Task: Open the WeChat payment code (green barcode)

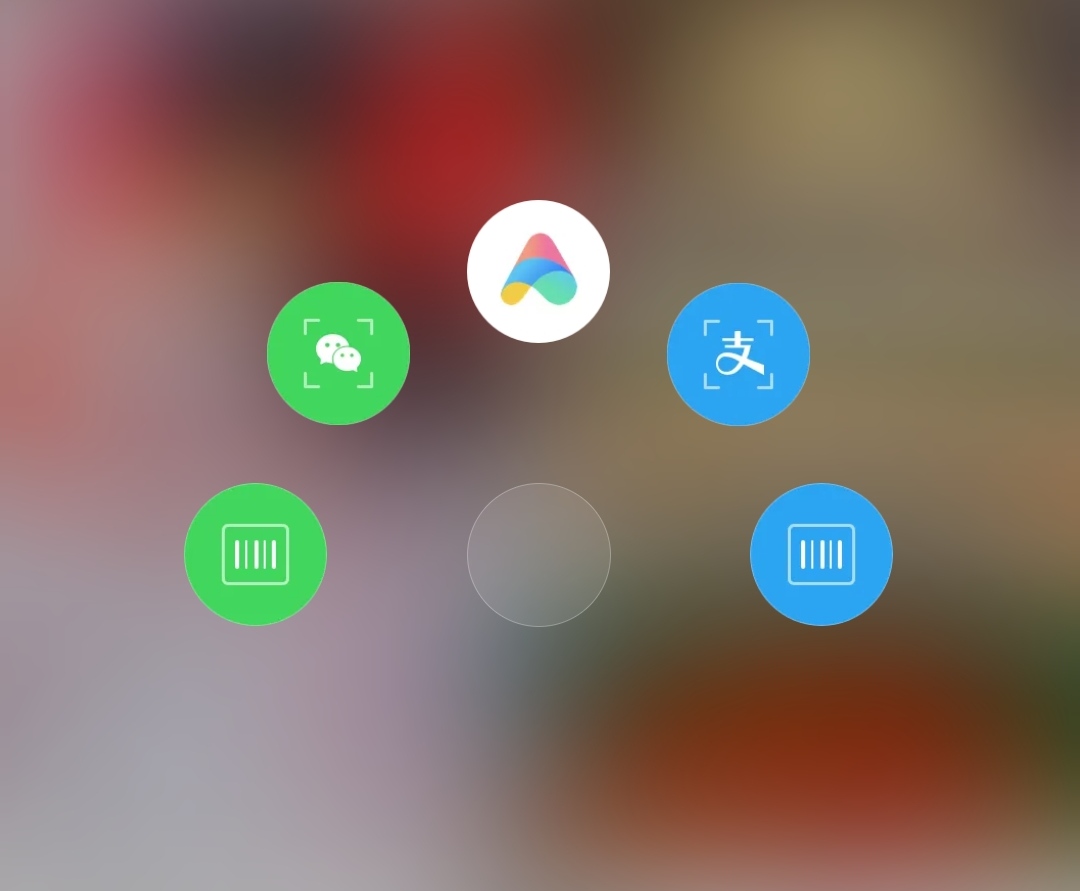Action: (255, 554)
